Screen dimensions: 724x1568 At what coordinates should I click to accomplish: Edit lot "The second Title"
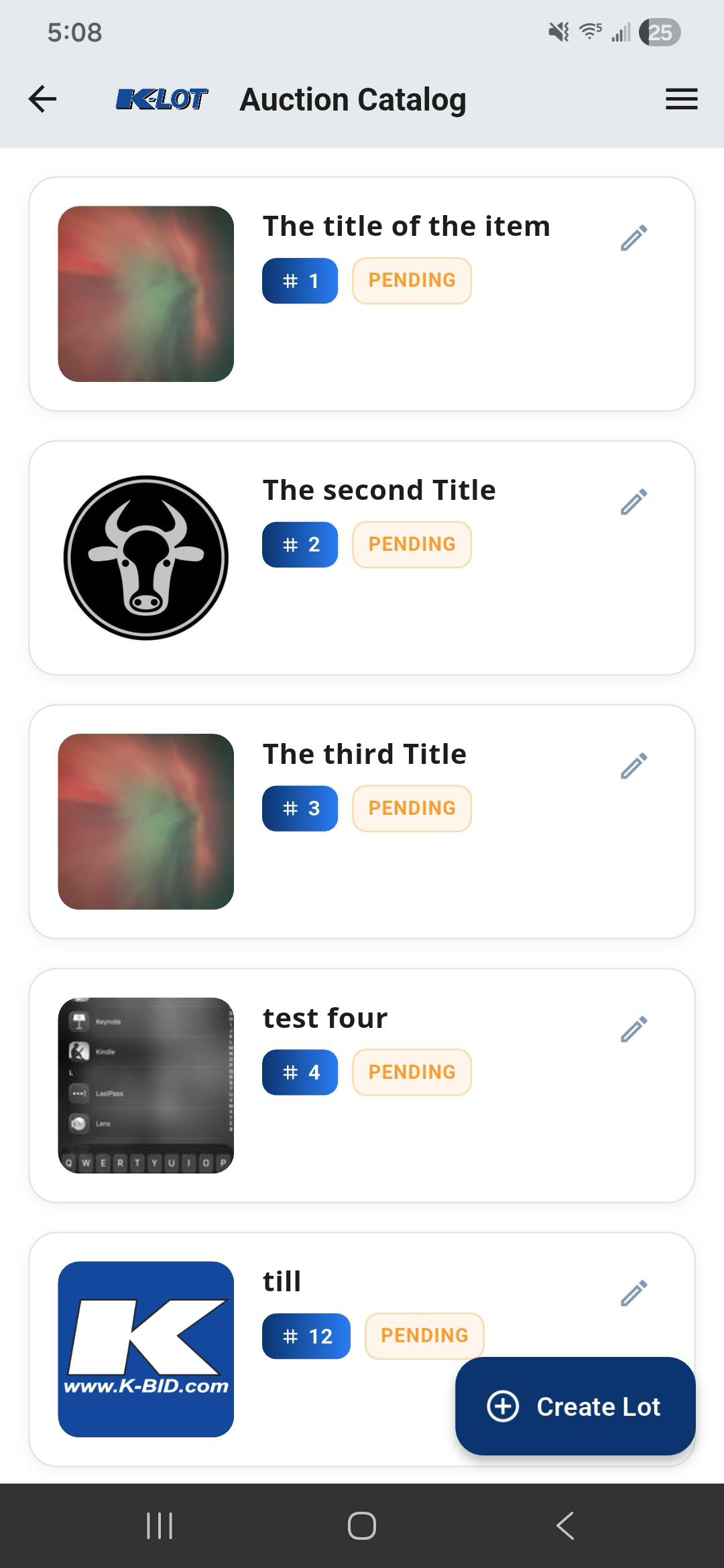(633, 502)
